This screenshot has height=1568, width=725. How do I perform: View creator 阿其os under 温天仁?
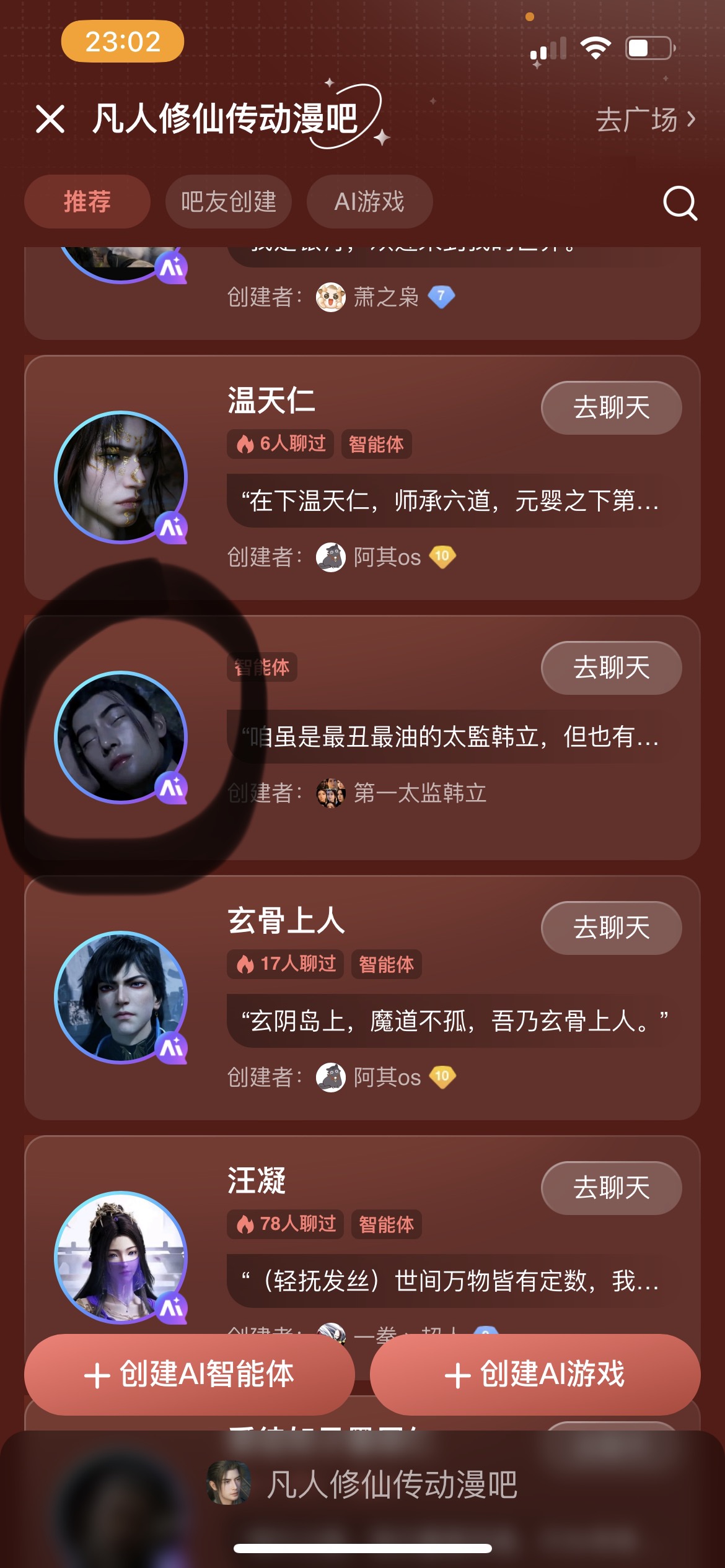(x=385, y=557)
